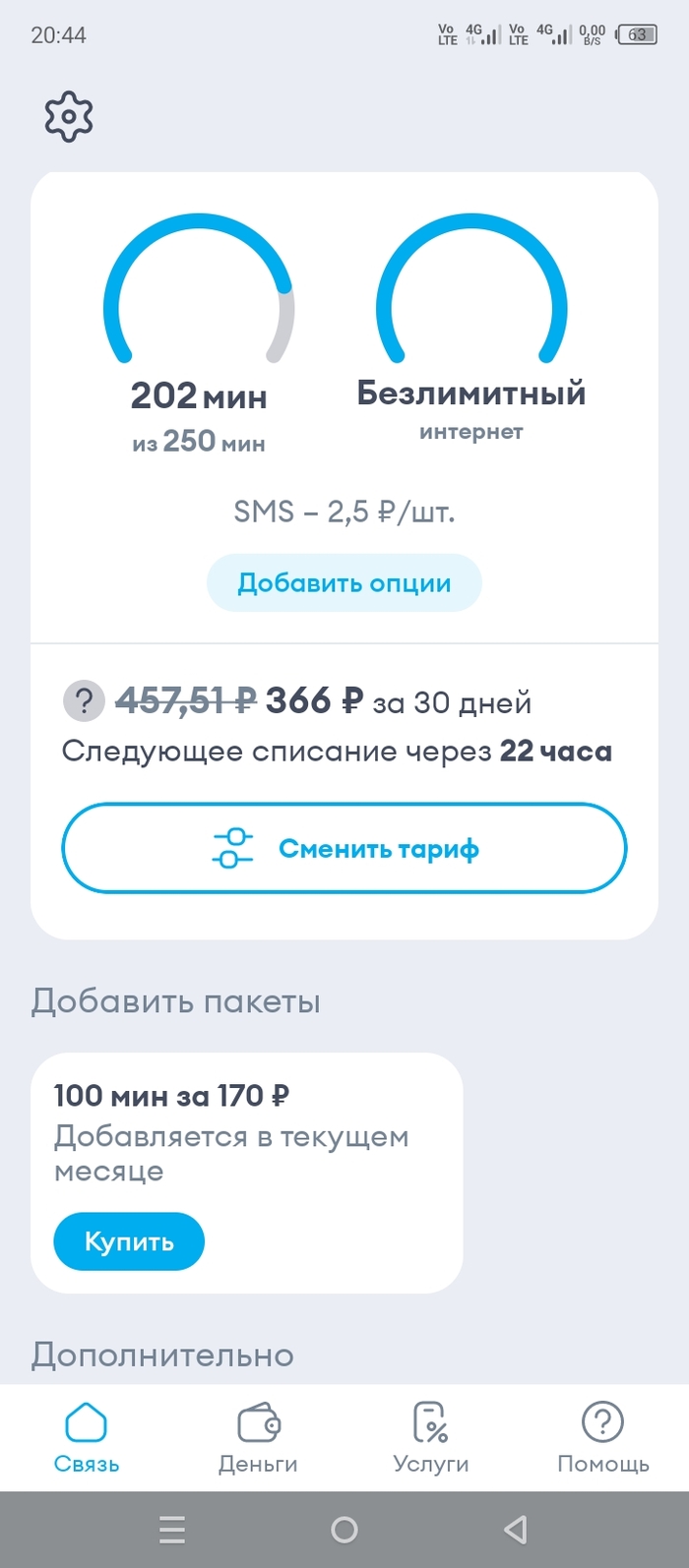The height and width of the screenshot is (1568, 689).
Task: Switch to the Услуги tab
Action: (430, 1438)
